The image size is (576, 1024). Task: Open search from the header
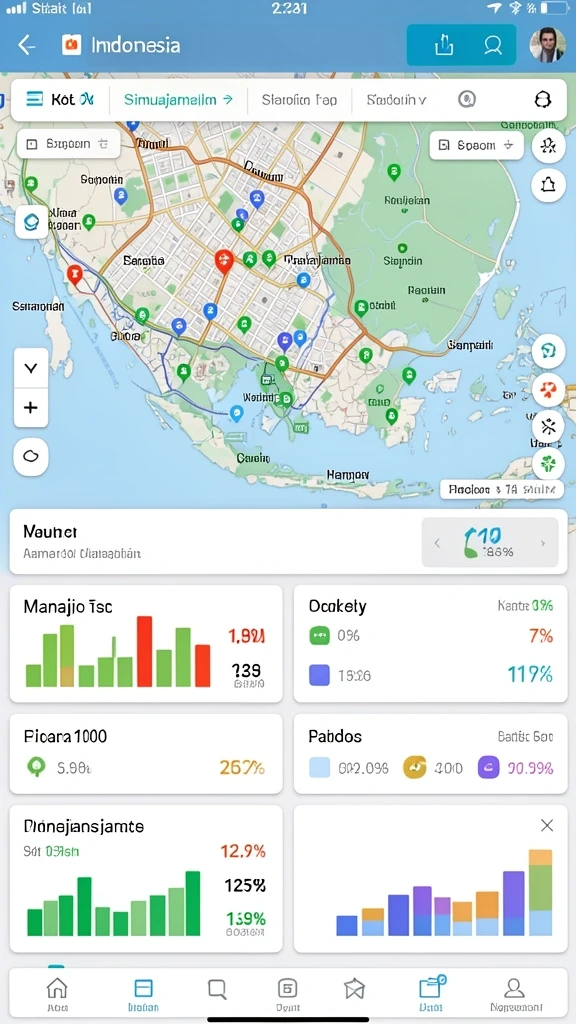tap(492, 45)
